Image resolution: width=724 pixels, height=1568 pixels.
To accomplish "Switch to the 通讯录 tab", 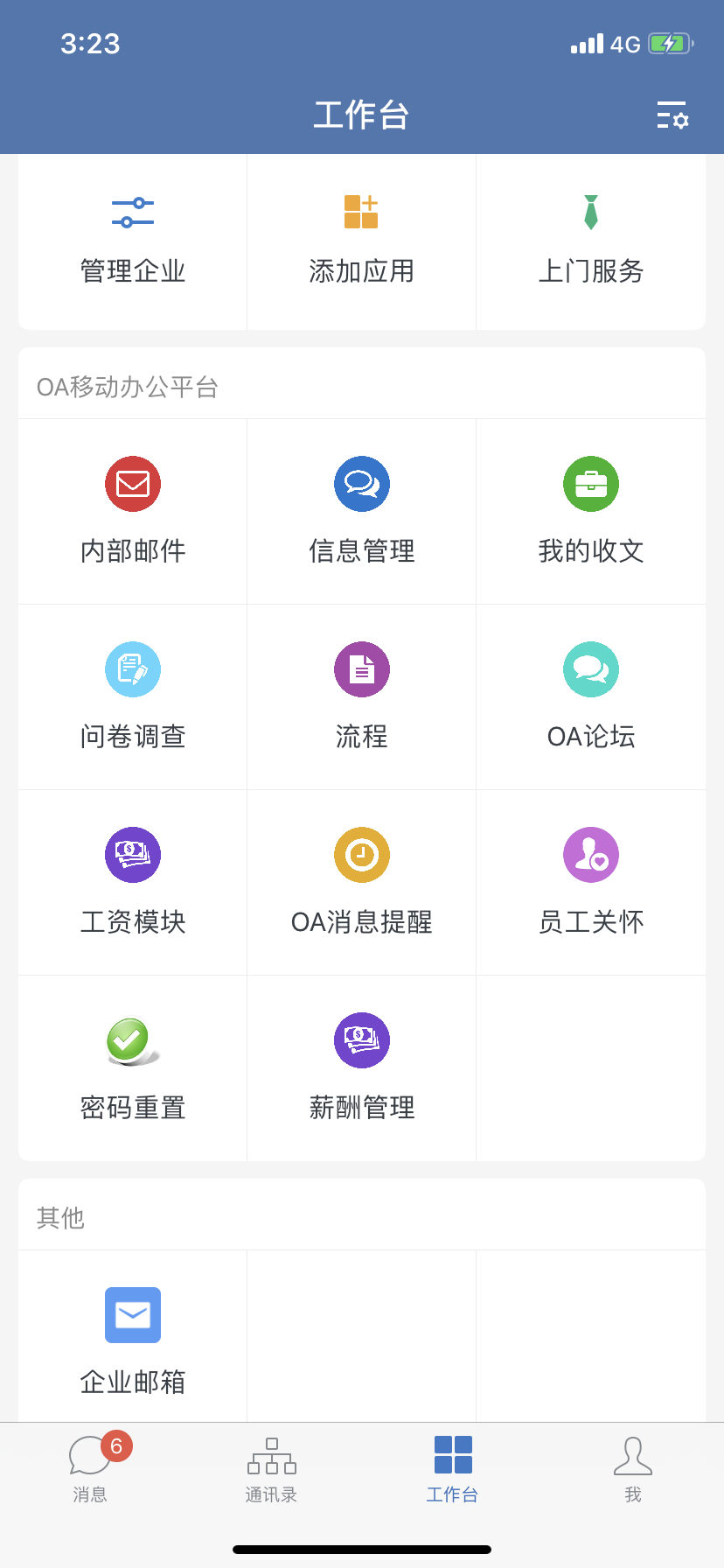I will [272, 1470].
